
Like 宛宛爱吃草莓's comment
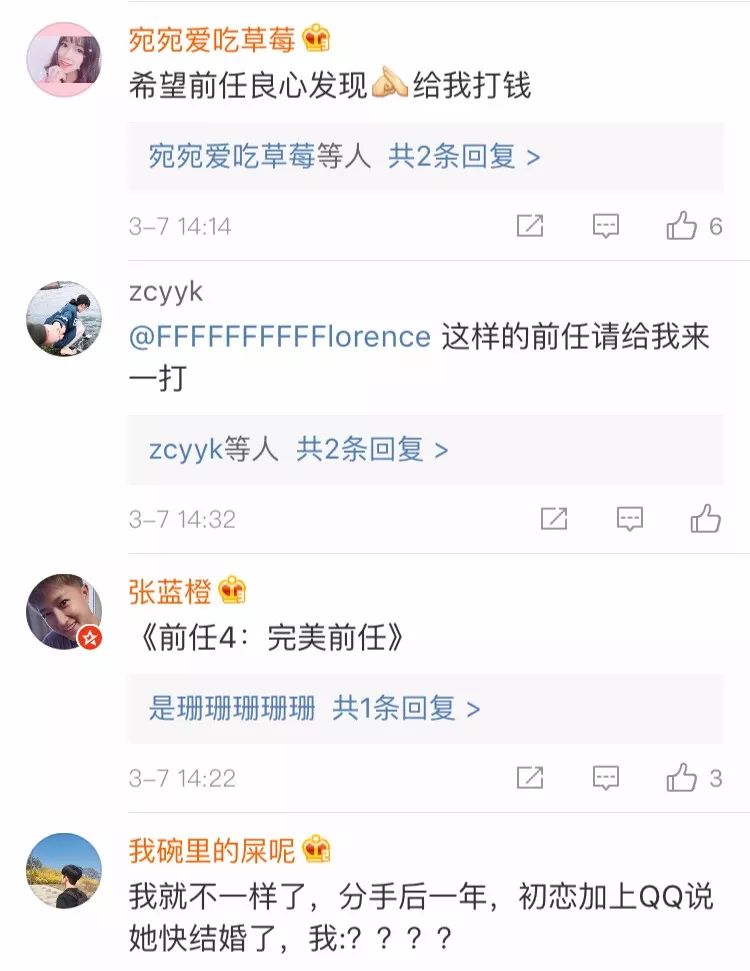pos(682,226)
